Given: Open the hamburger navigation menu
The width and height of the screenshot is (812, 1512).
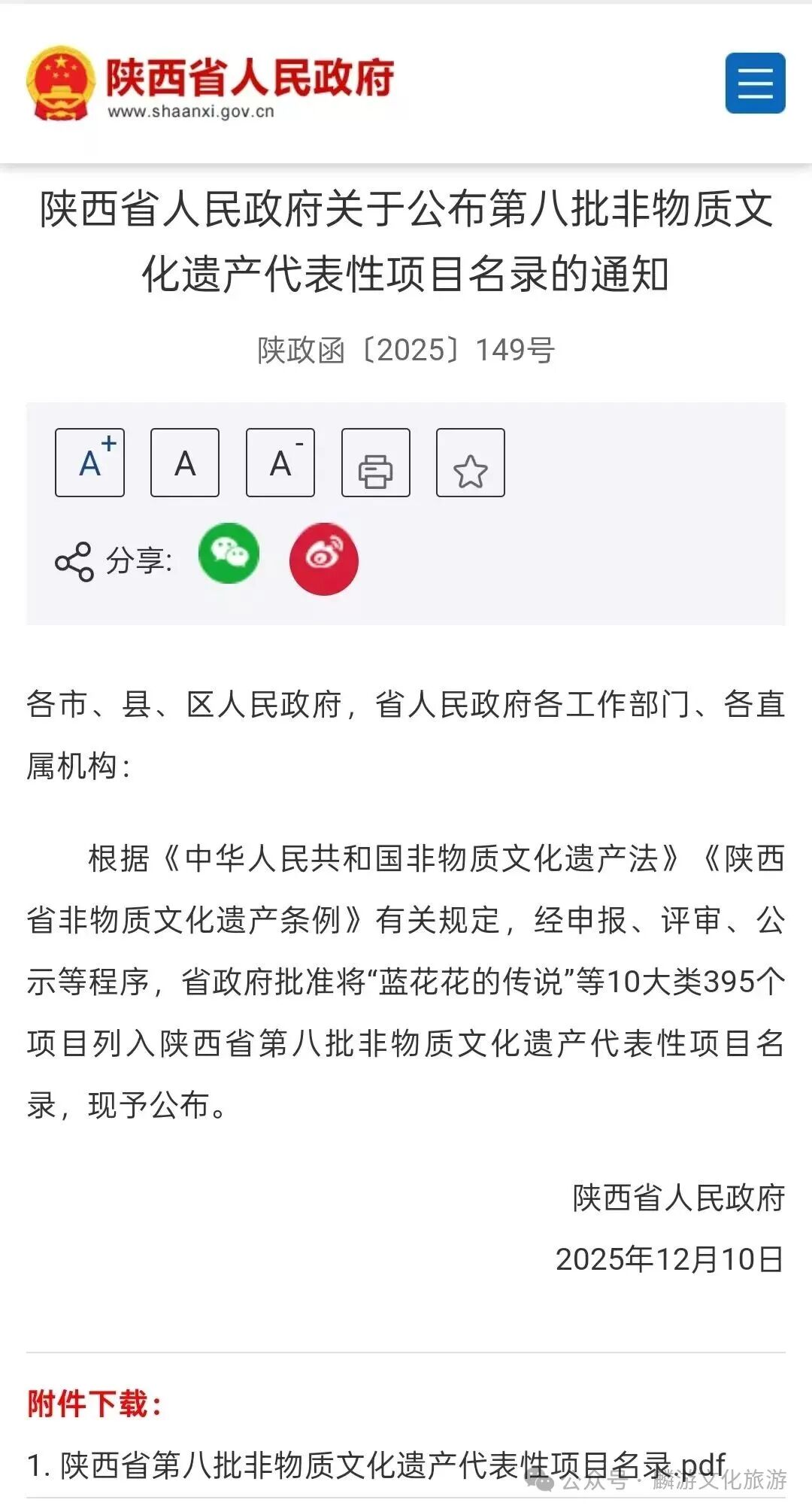Looking at the screenshot, I should click(x=755, y=83).
